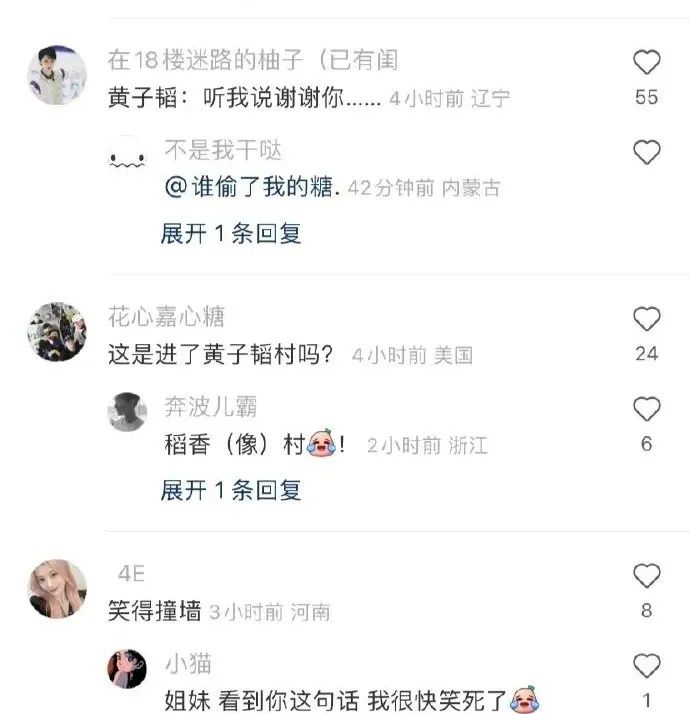Expand 1 reply under 奔波儿霸's comment
This screenshot has height=714, width=690.
(x=231, y=490)
